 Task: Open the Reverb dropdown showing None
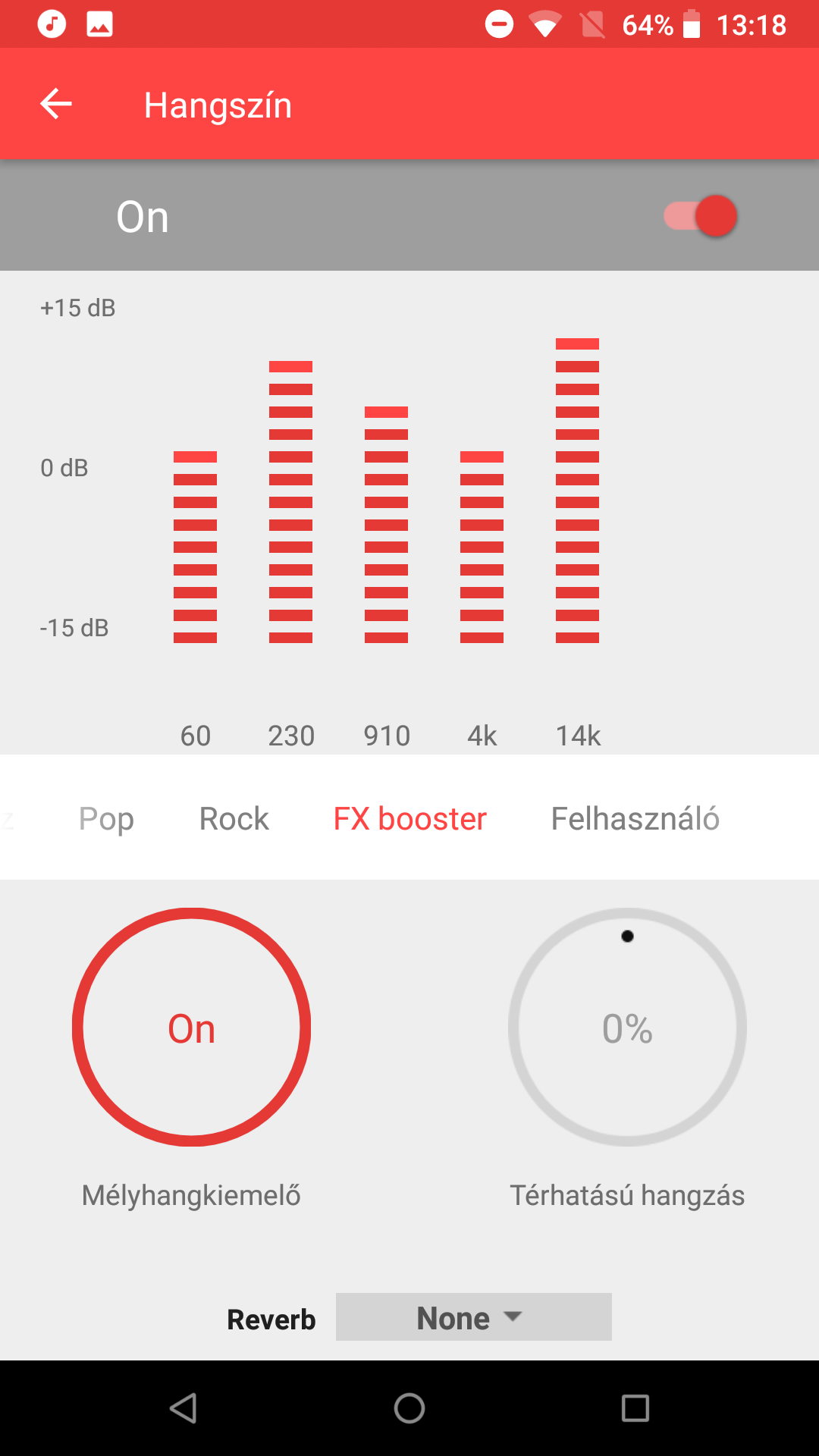click(x=474, y=1317)
